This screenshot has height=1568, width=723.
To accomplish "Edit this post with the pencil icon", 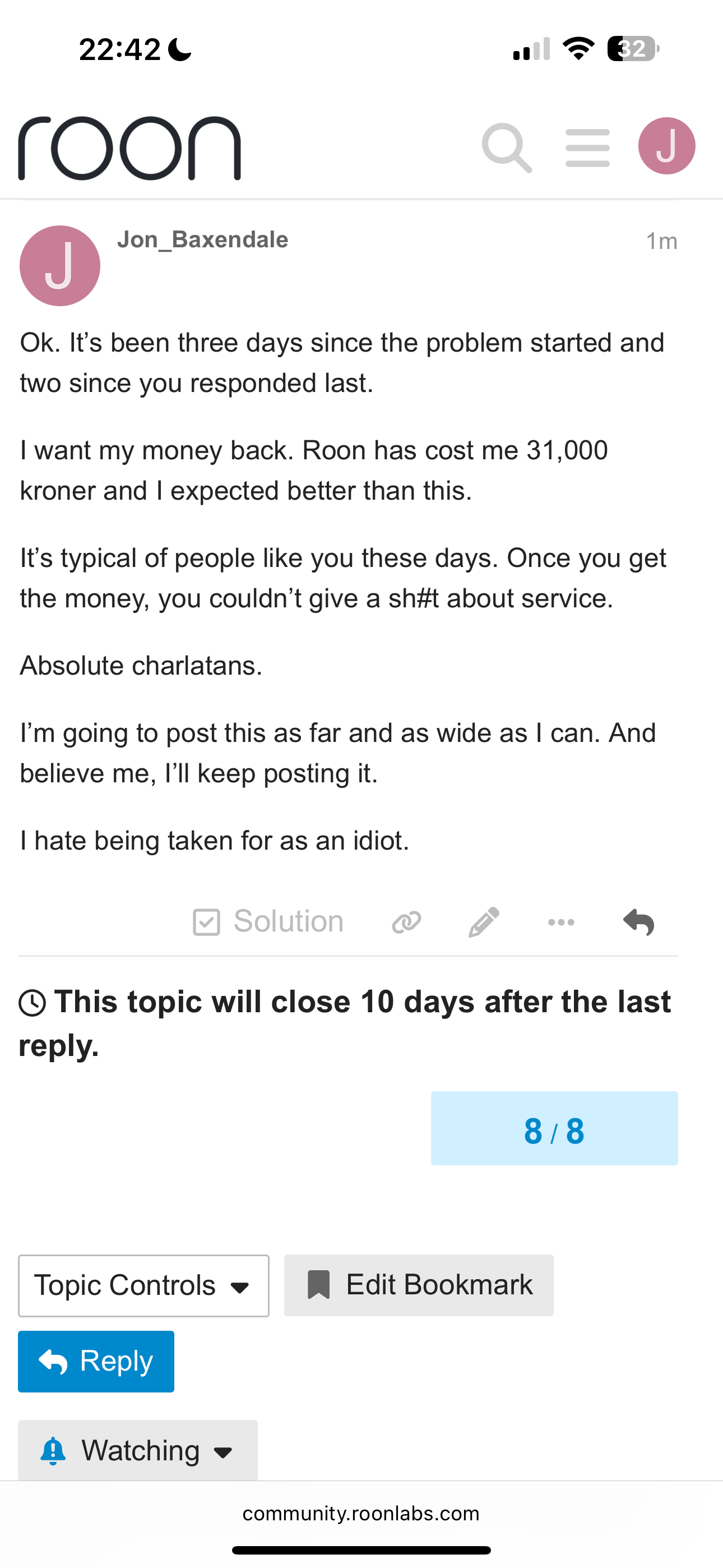I will coord(484,922).
